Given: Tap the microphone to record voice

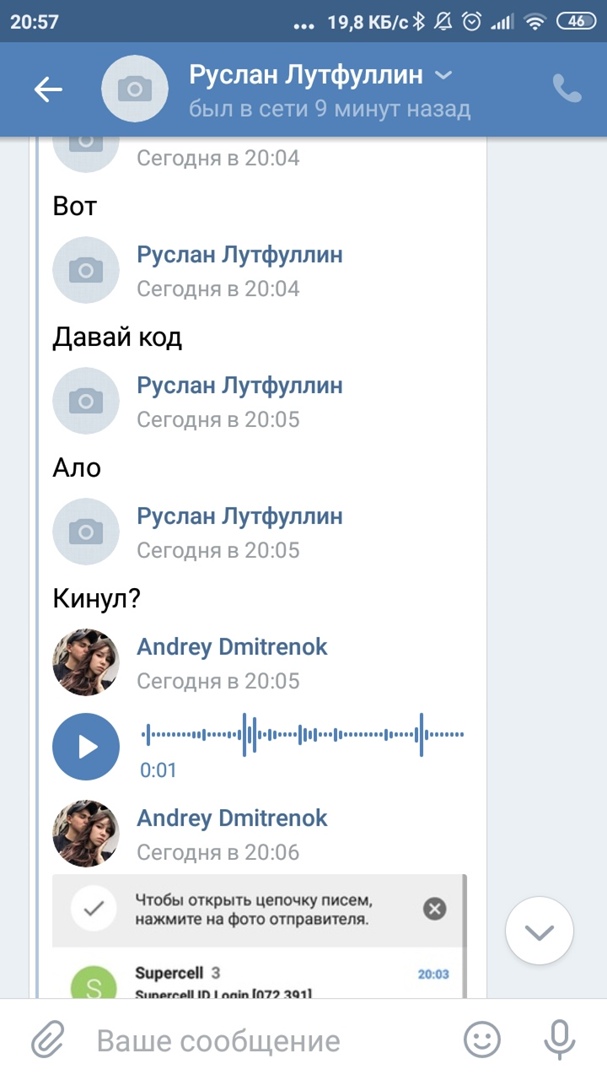Looking at the screenshot, I should (x=560, y=1040).
